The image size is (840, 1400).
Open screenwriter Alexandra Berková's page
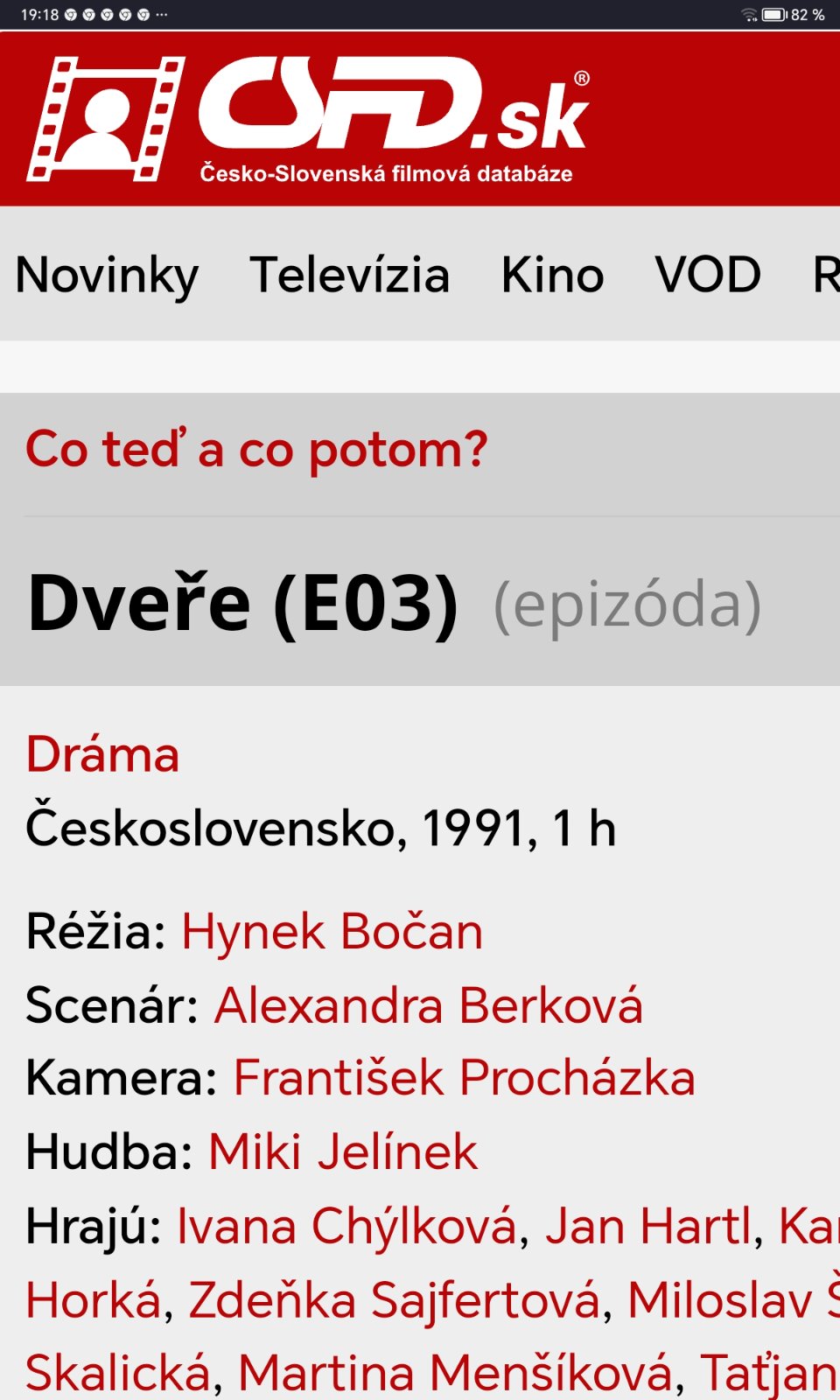tap(429, 1005)
